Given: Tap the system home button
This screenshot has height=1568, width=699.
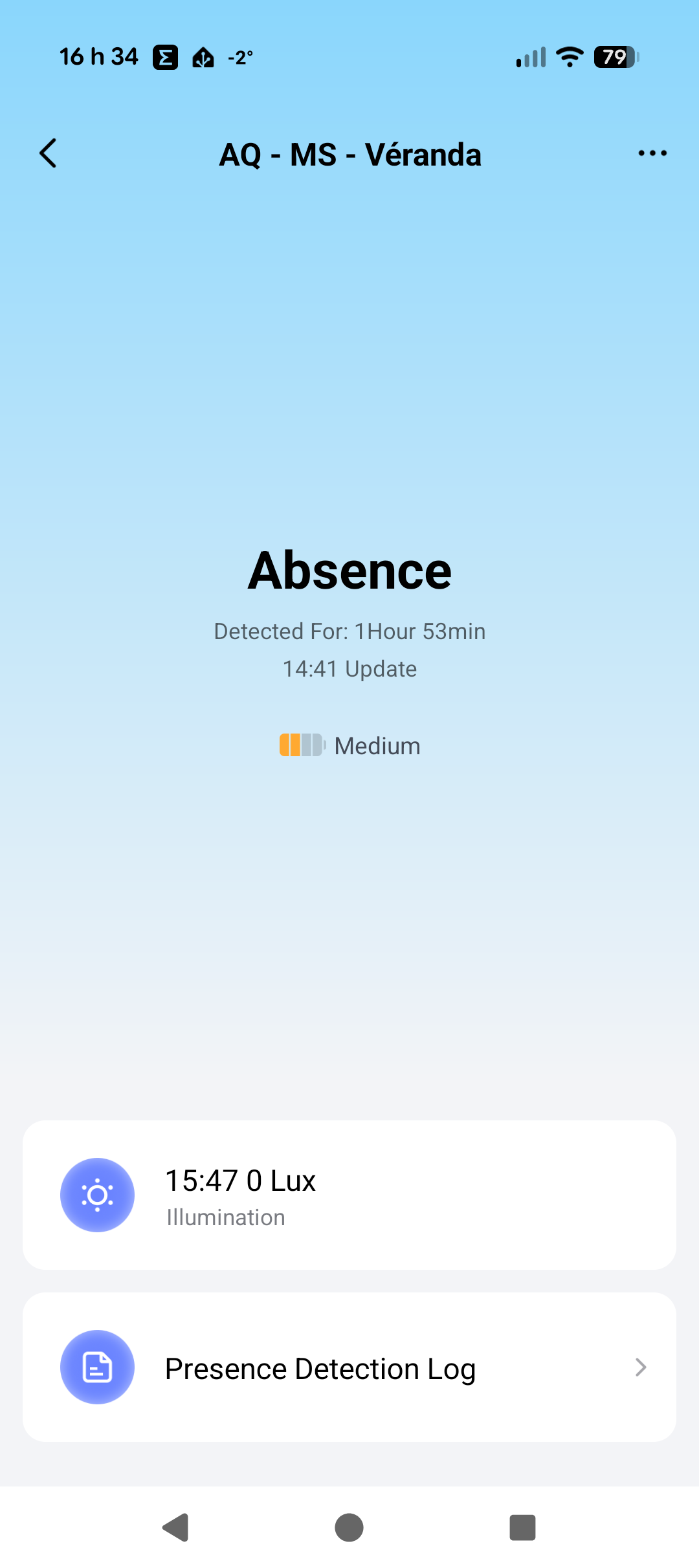Looking at the screenshot, I should pyautogui.click(x=349, y=1527).
